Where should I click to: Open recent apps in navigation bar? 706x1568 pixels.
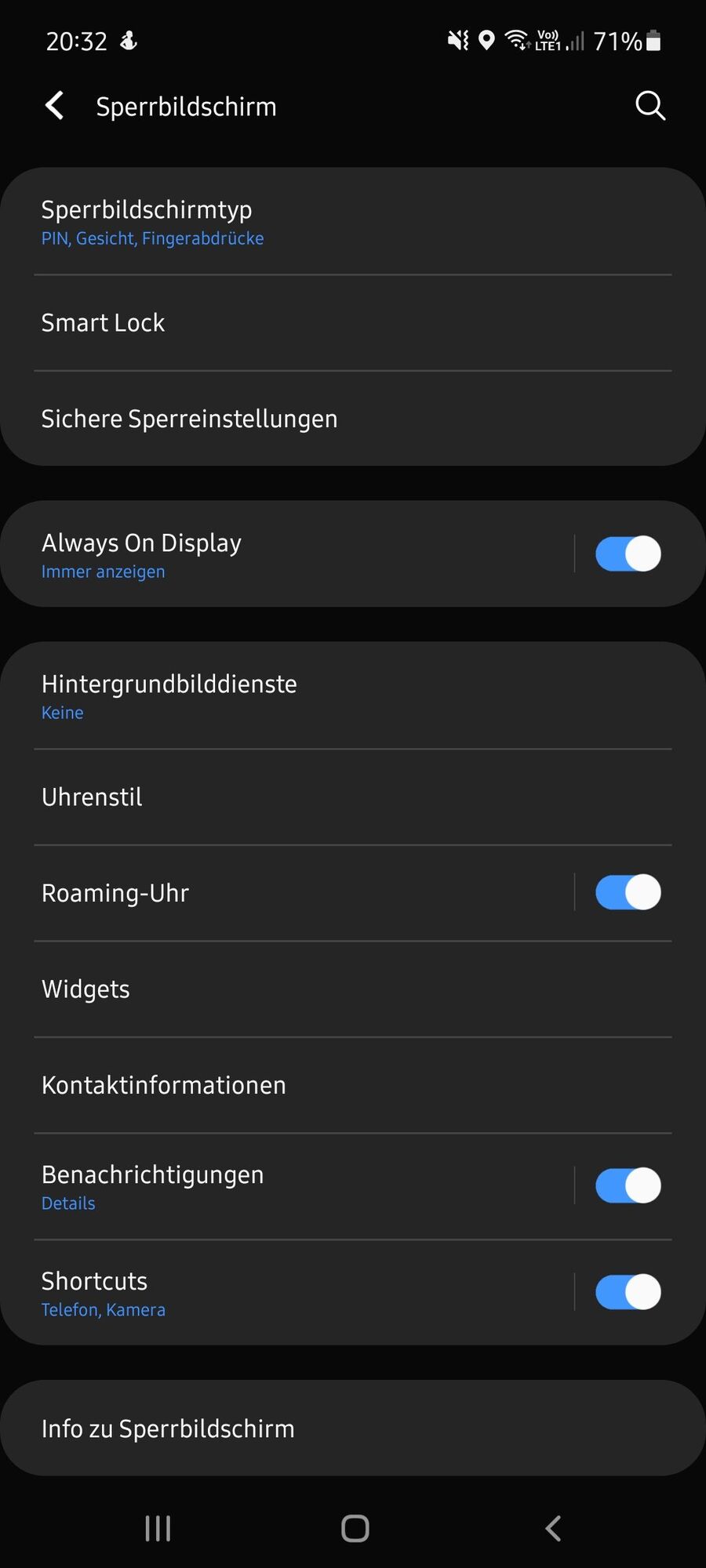158,1528
